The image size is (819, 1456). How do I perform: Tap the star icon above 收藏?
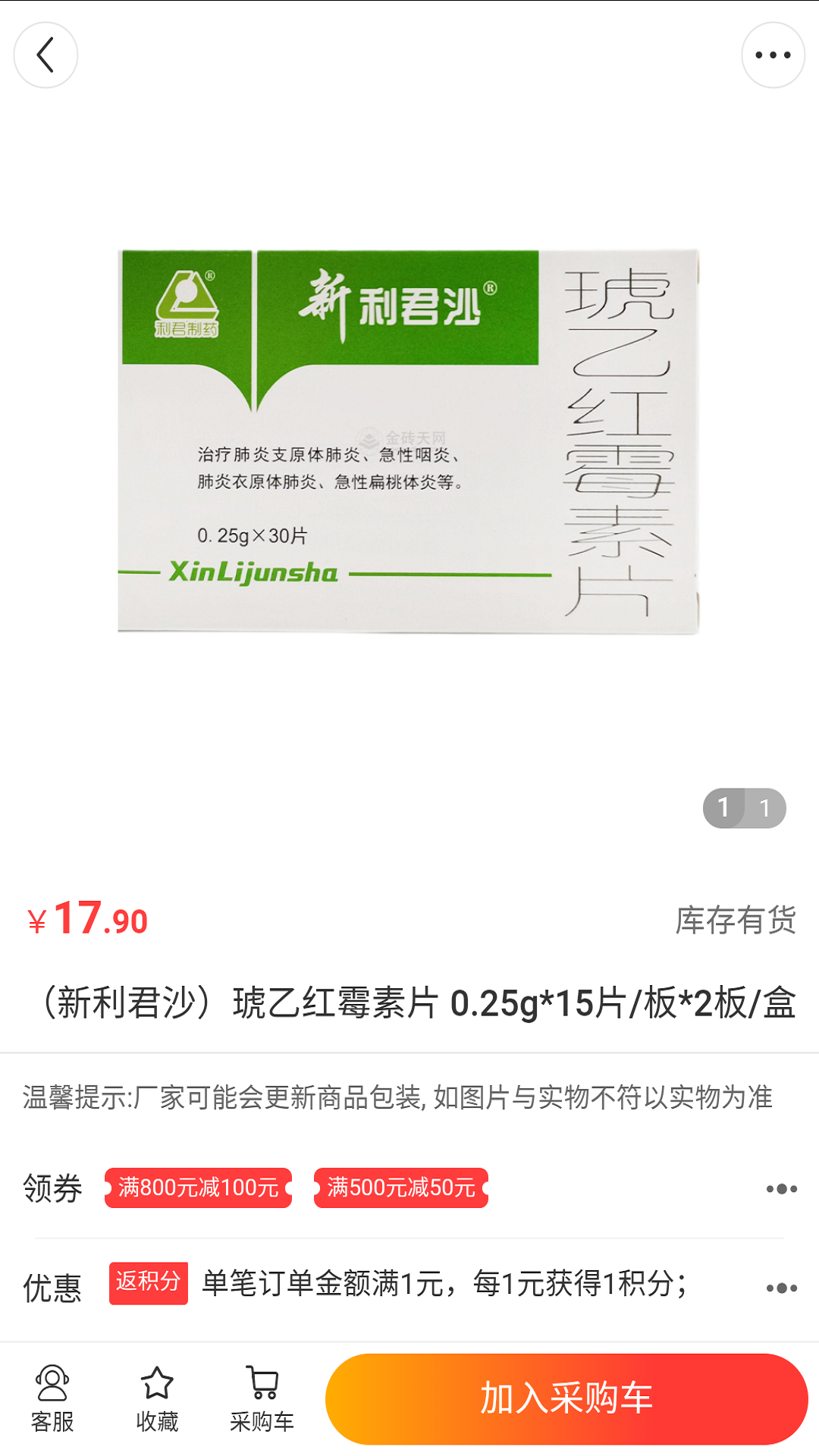[x=157, y=1382]
